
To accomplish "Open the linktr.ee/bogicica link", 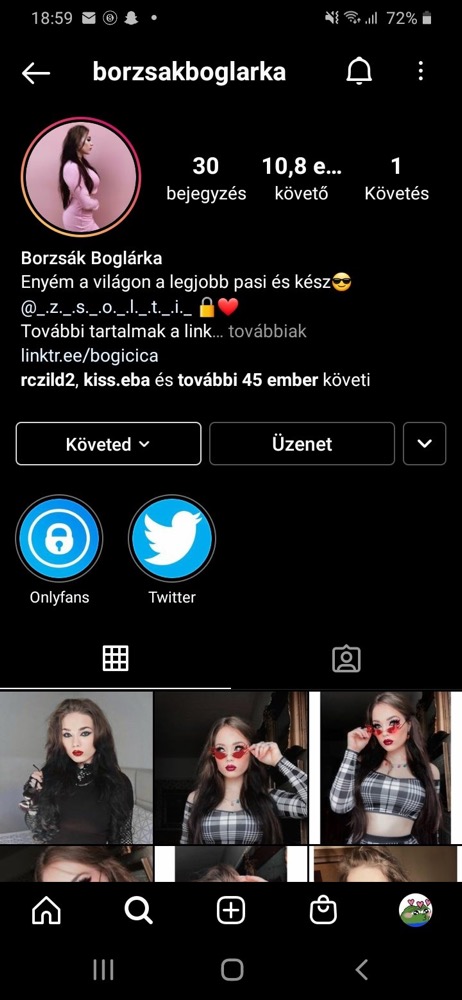I will (x=89, y=355).
